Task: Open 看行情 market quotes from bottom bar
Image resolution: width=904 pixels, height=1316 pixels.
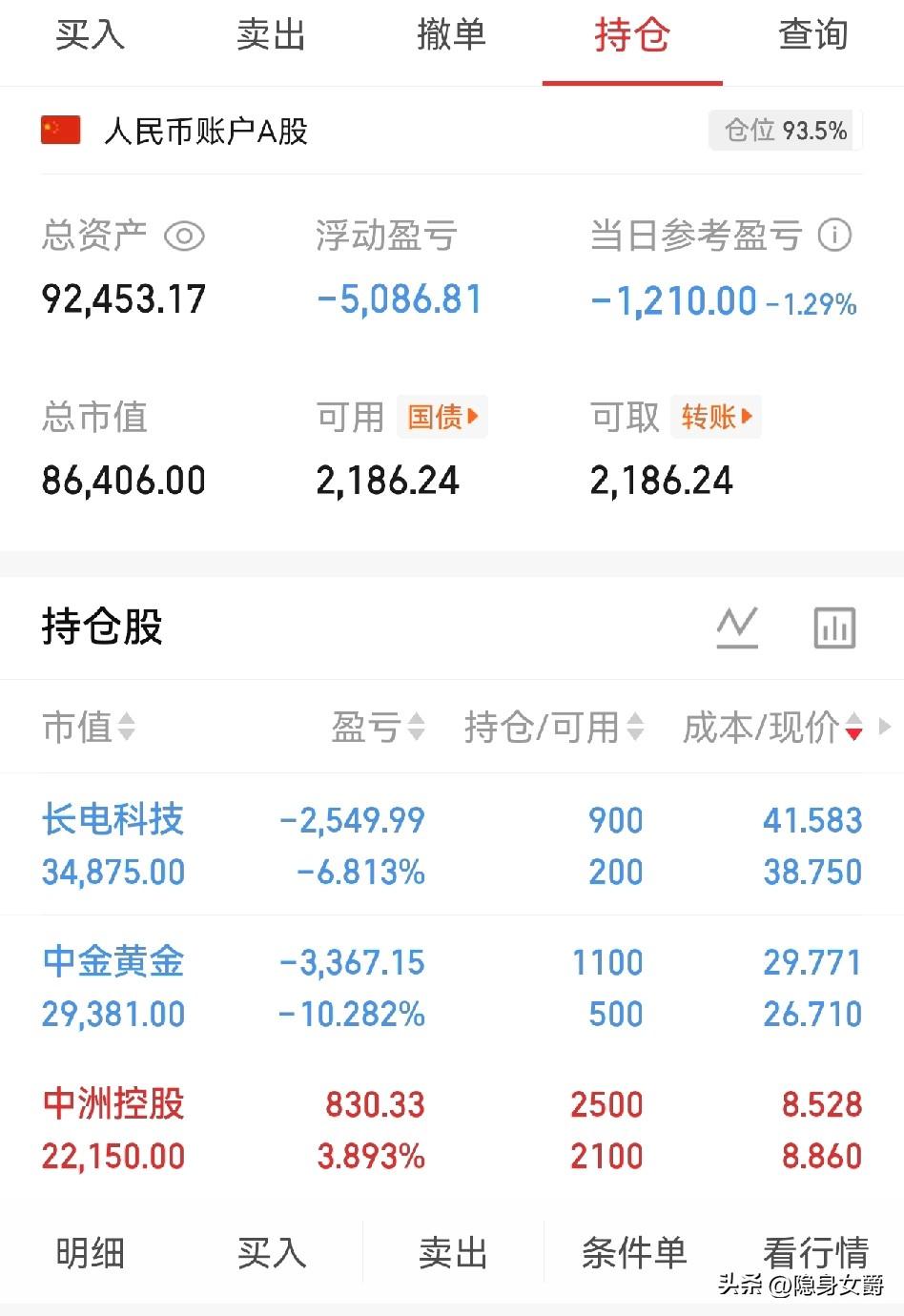Action: [x=815, y=1252]
